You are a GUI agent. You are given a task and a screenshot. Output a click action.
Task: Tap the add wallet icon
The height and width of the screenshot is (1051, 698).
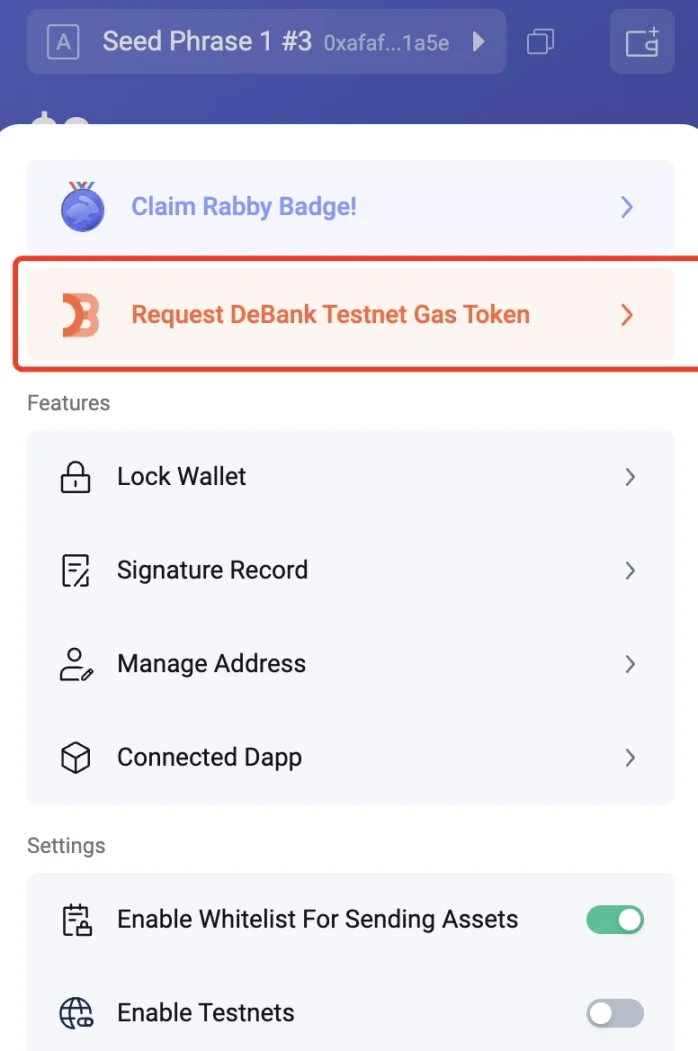(641, 42)
